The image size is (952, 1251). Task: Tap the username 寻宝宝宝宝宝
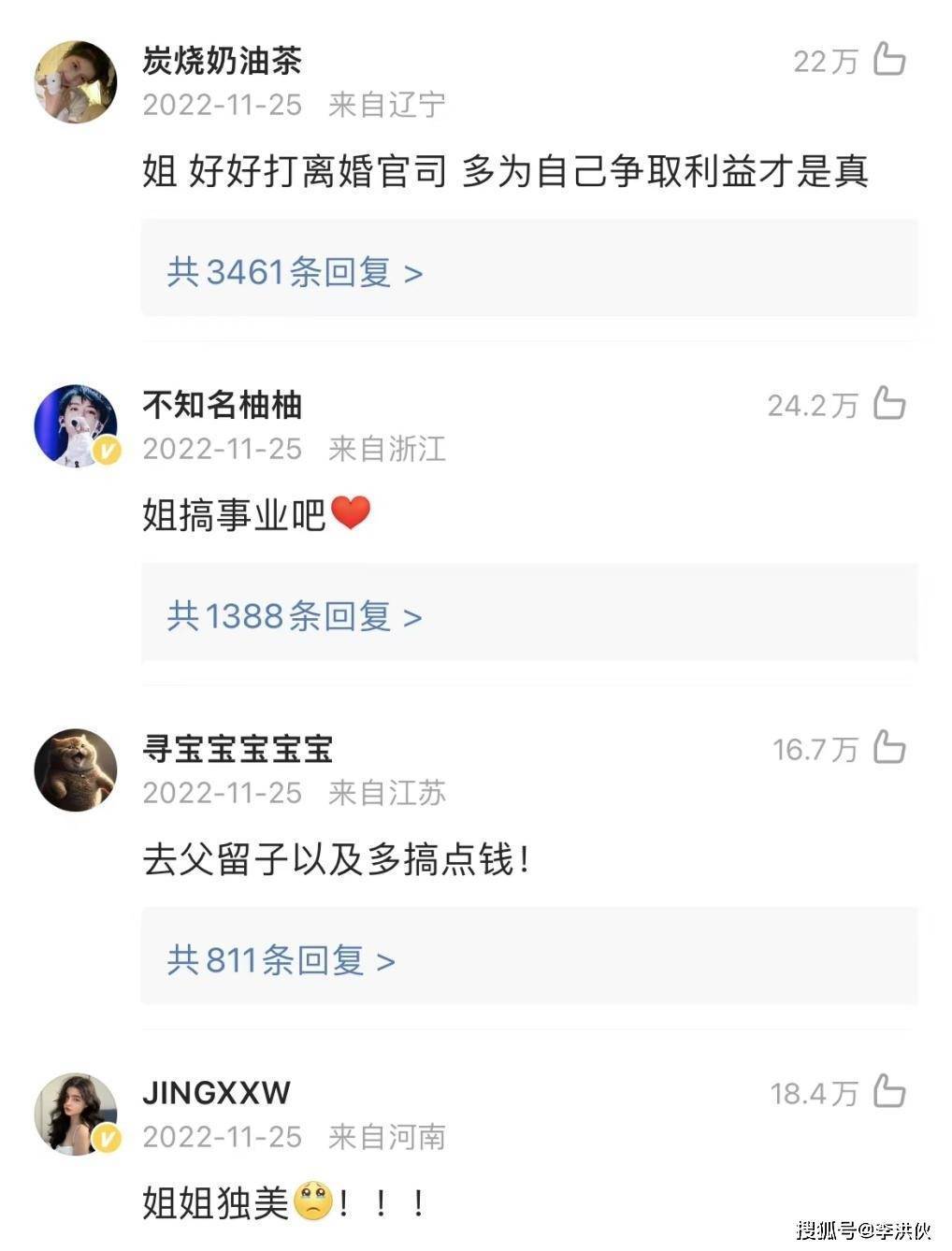click(x=237, y=749)
